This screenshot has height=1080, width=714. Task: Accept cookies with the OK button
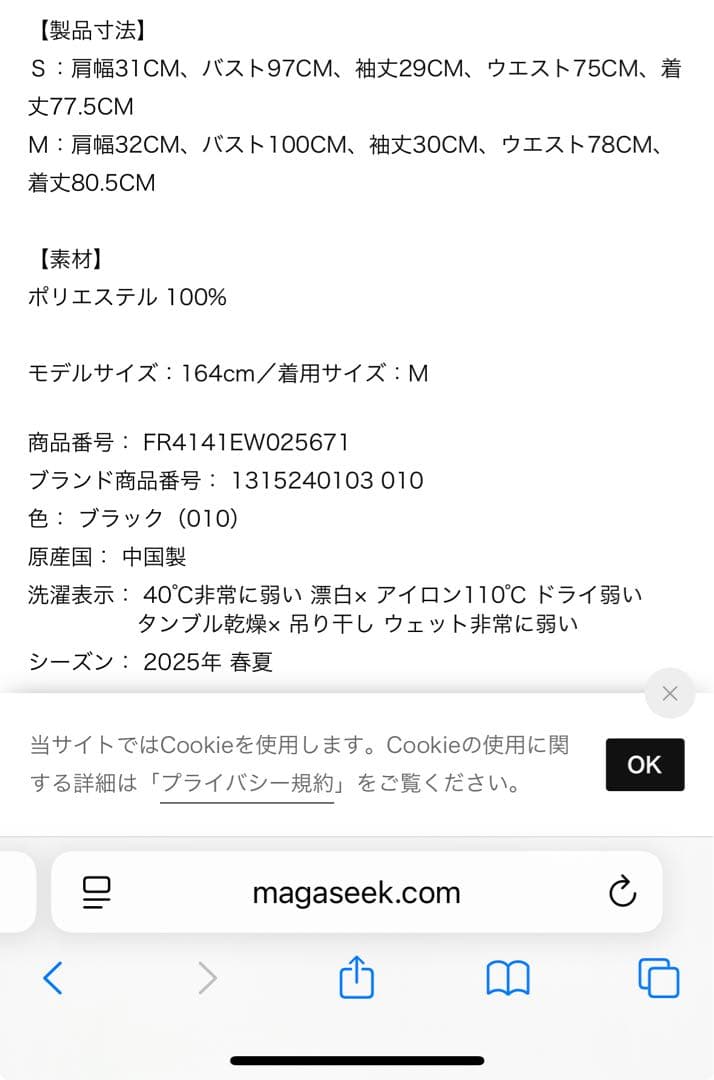[x=645, y=765]
